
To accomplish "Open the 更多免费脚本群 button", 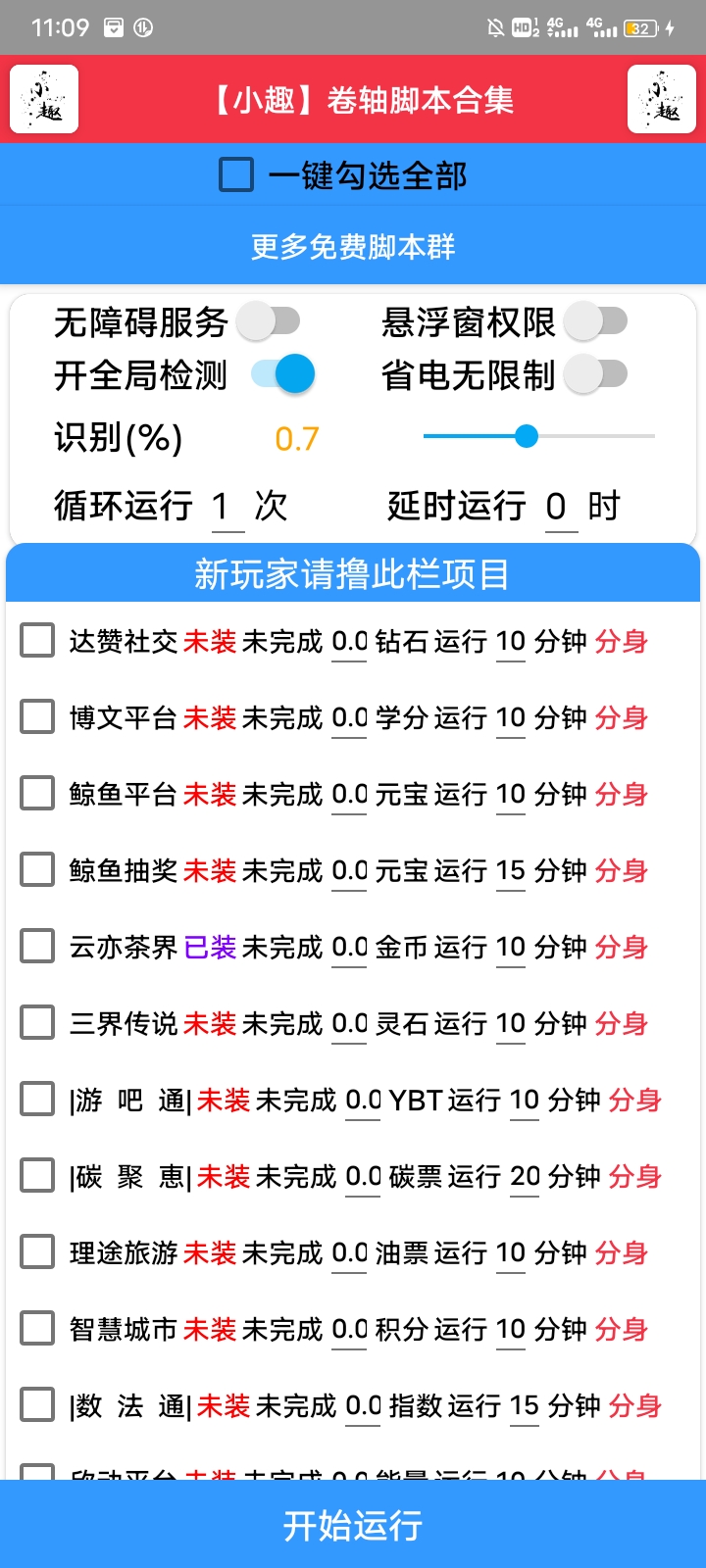I will pyautogui.click(x=353, y=246).
